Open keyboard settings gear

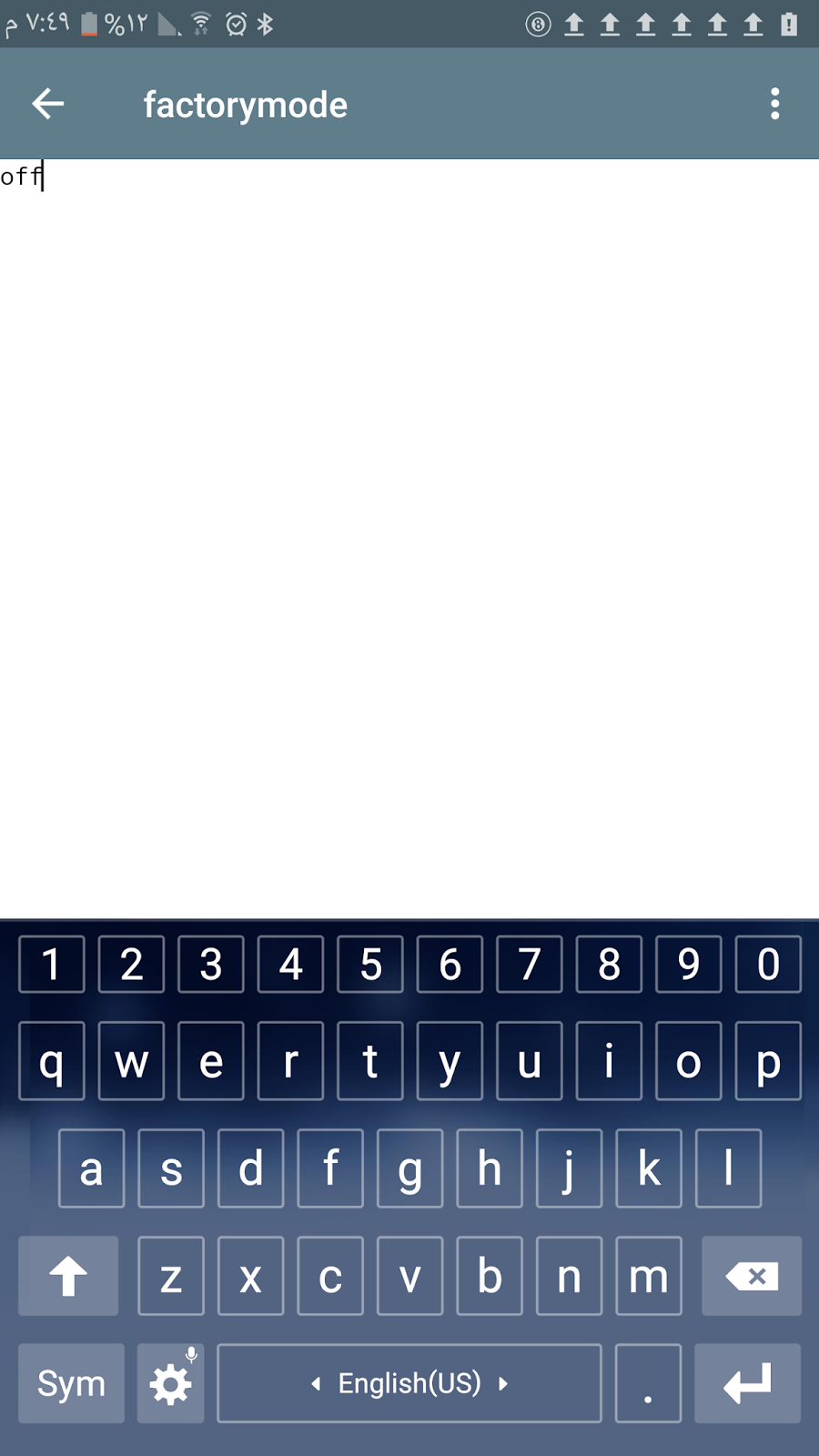click(171, 1383)
